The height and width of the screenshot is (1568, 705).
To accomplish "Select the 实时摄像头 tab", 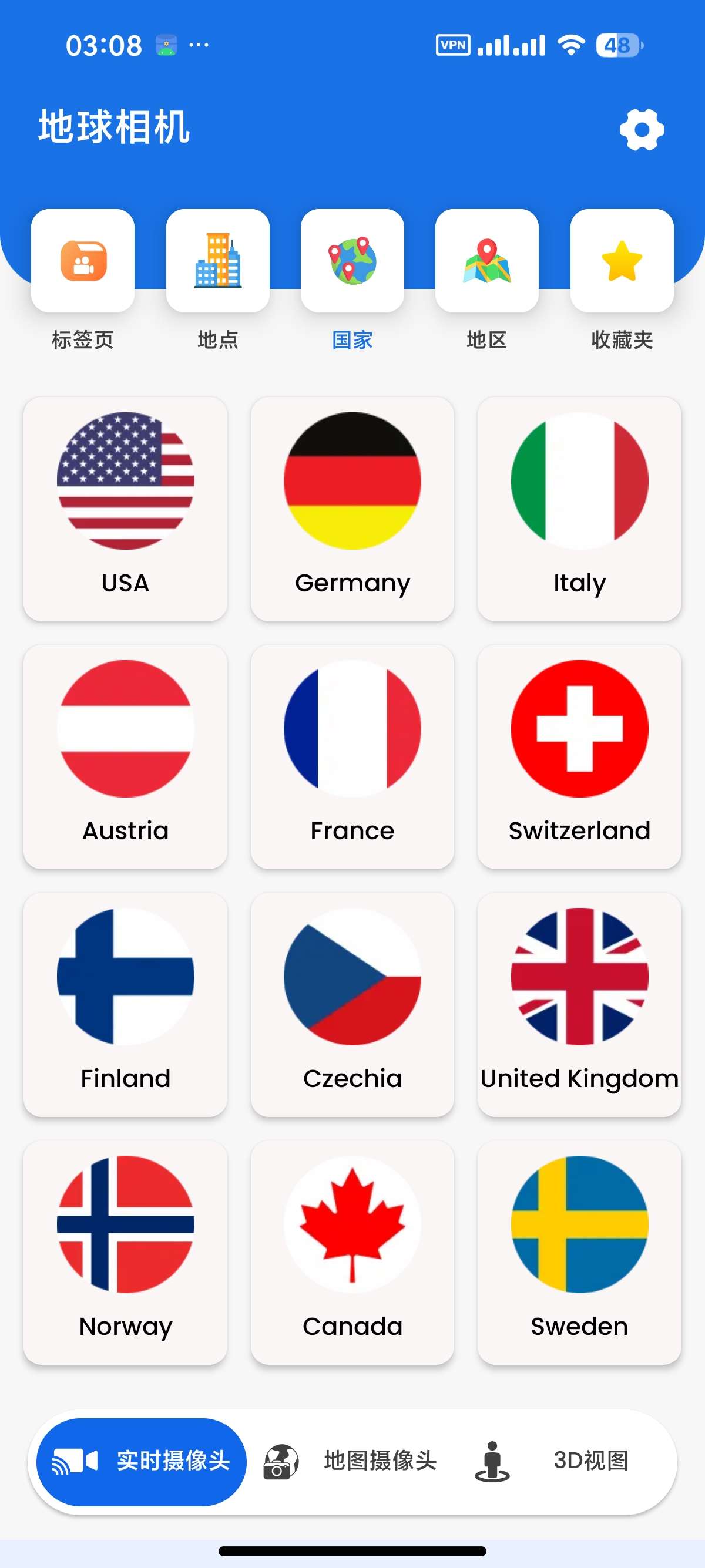I will tap(141, 1462).
